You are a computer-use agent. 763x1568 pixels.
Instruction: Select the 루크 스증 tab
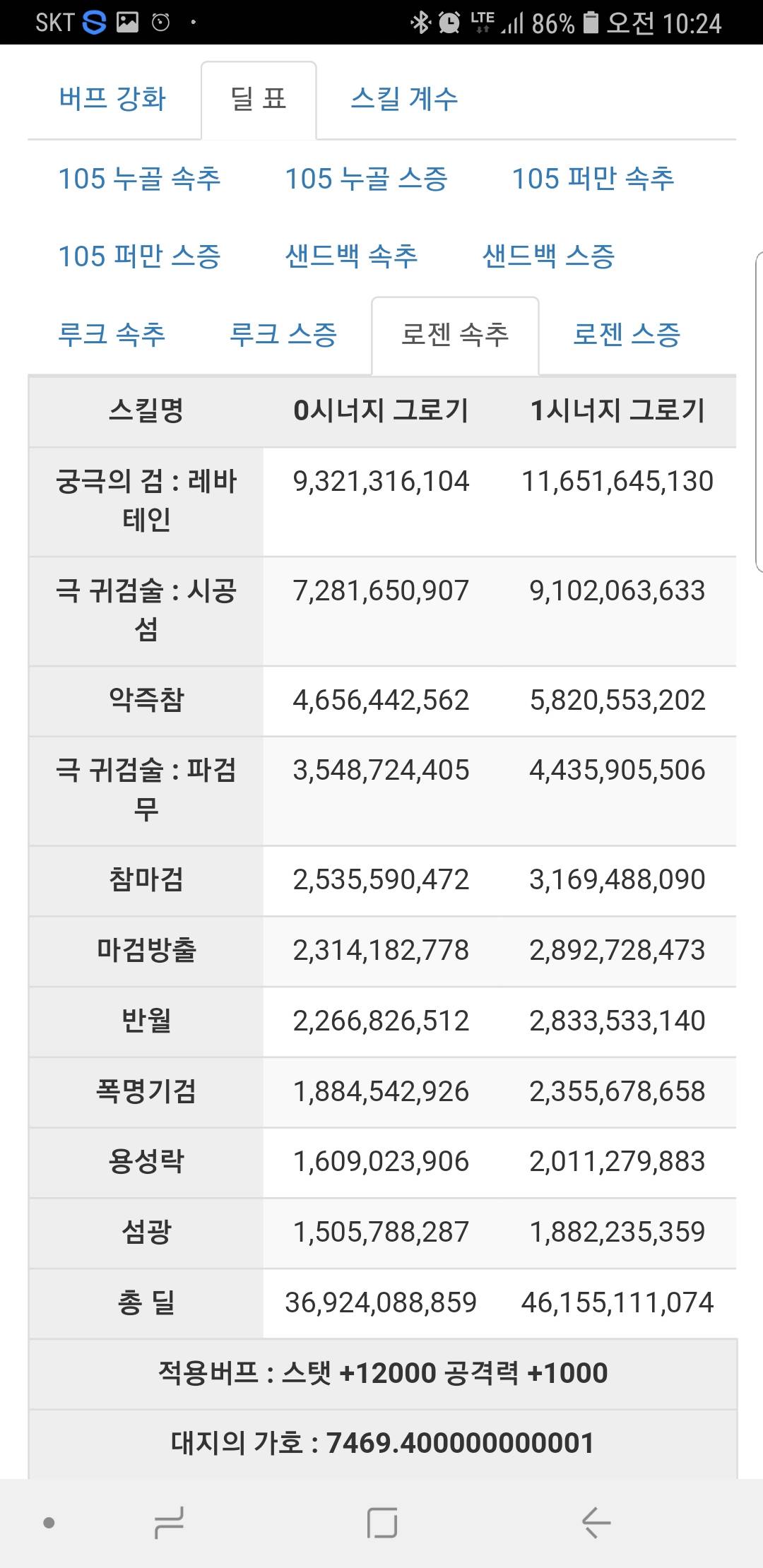coord(283,335)
